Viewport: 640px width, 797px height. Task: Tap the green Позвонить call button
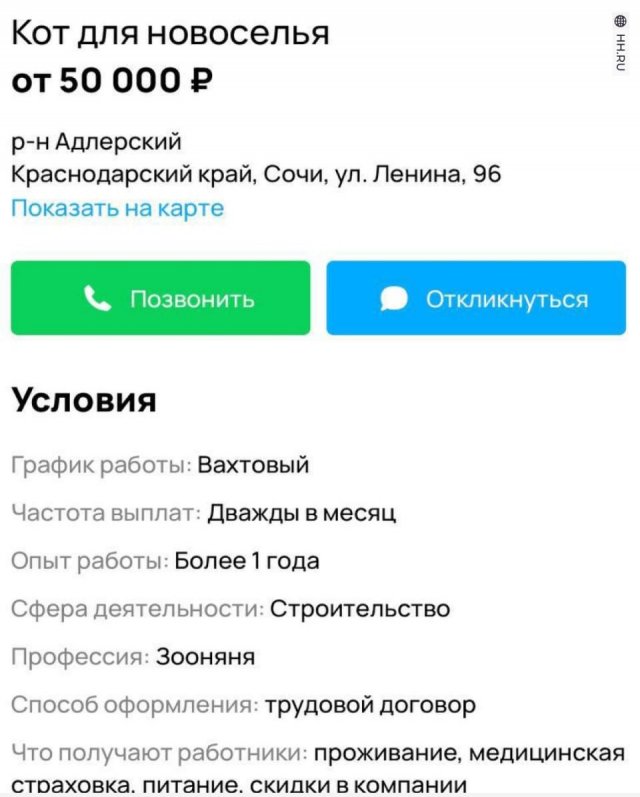[161, 298]
